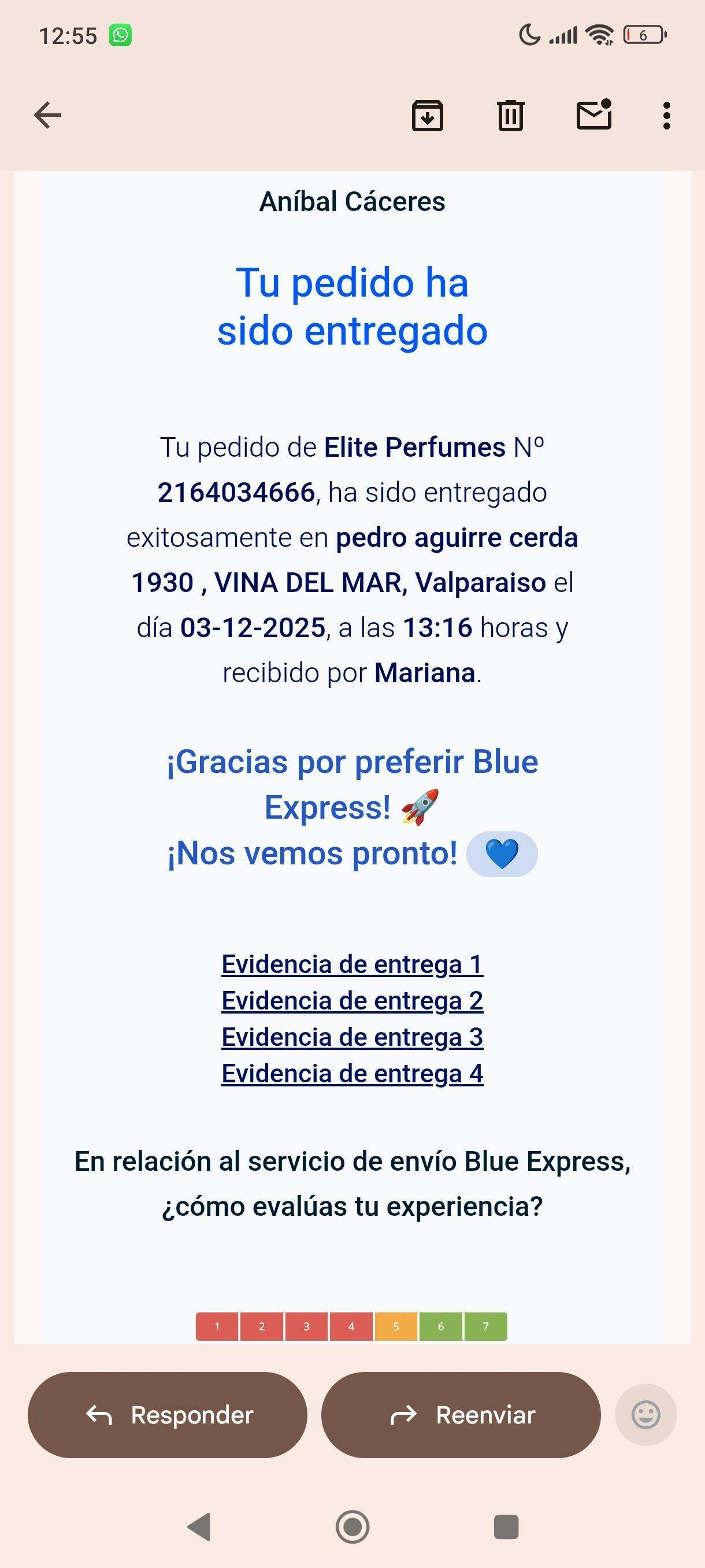
Task: View Evidencia de entrega 2
Action: [352, 1001]
